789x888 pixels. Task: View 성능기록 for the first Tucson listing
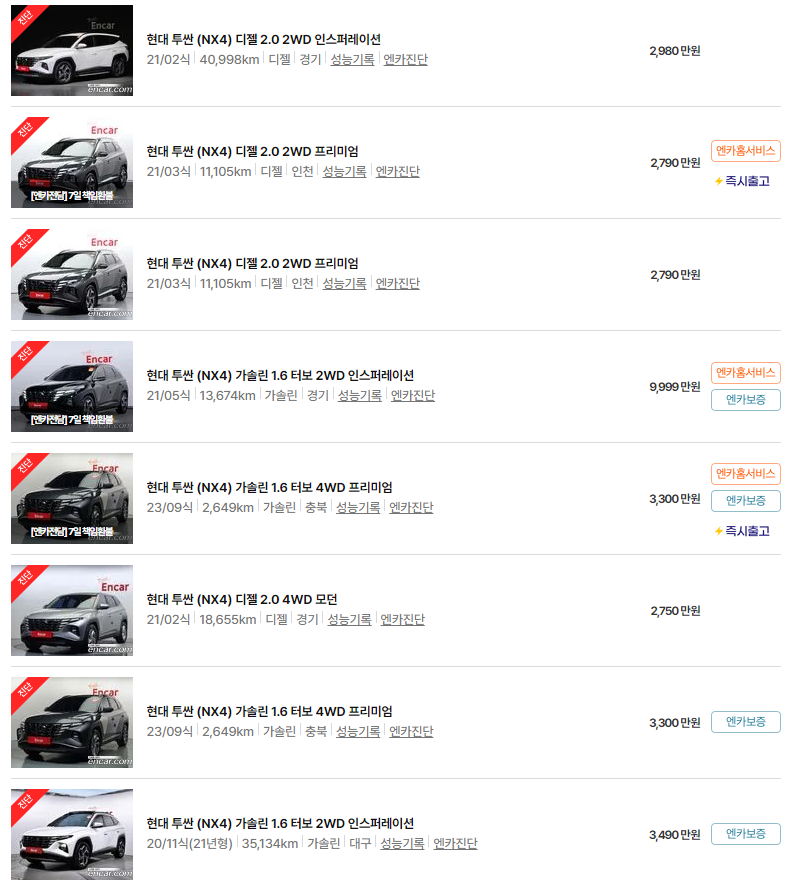[x=350, y=60]
